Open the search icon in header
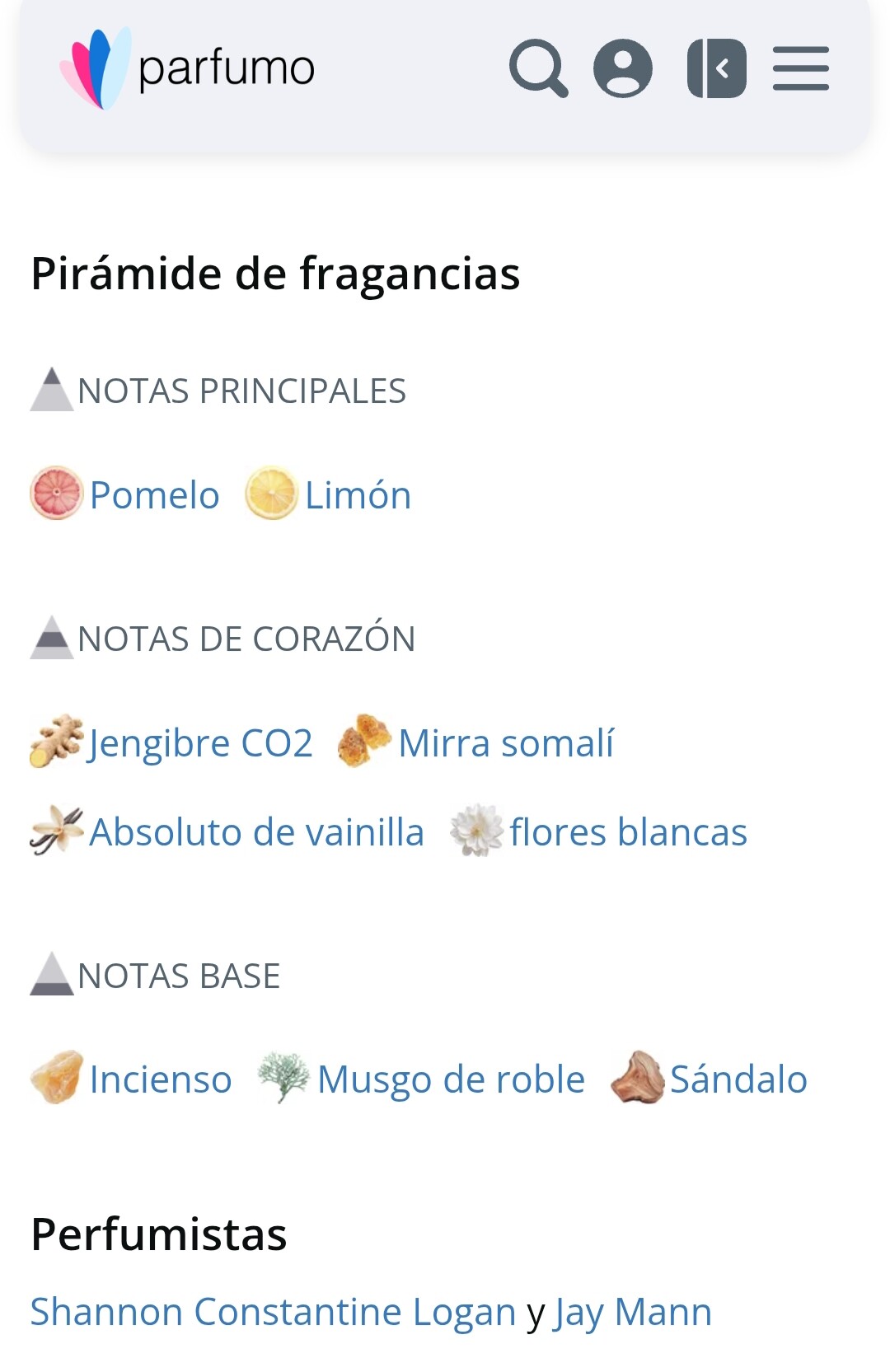890x1372 pixels. point(538,68)
